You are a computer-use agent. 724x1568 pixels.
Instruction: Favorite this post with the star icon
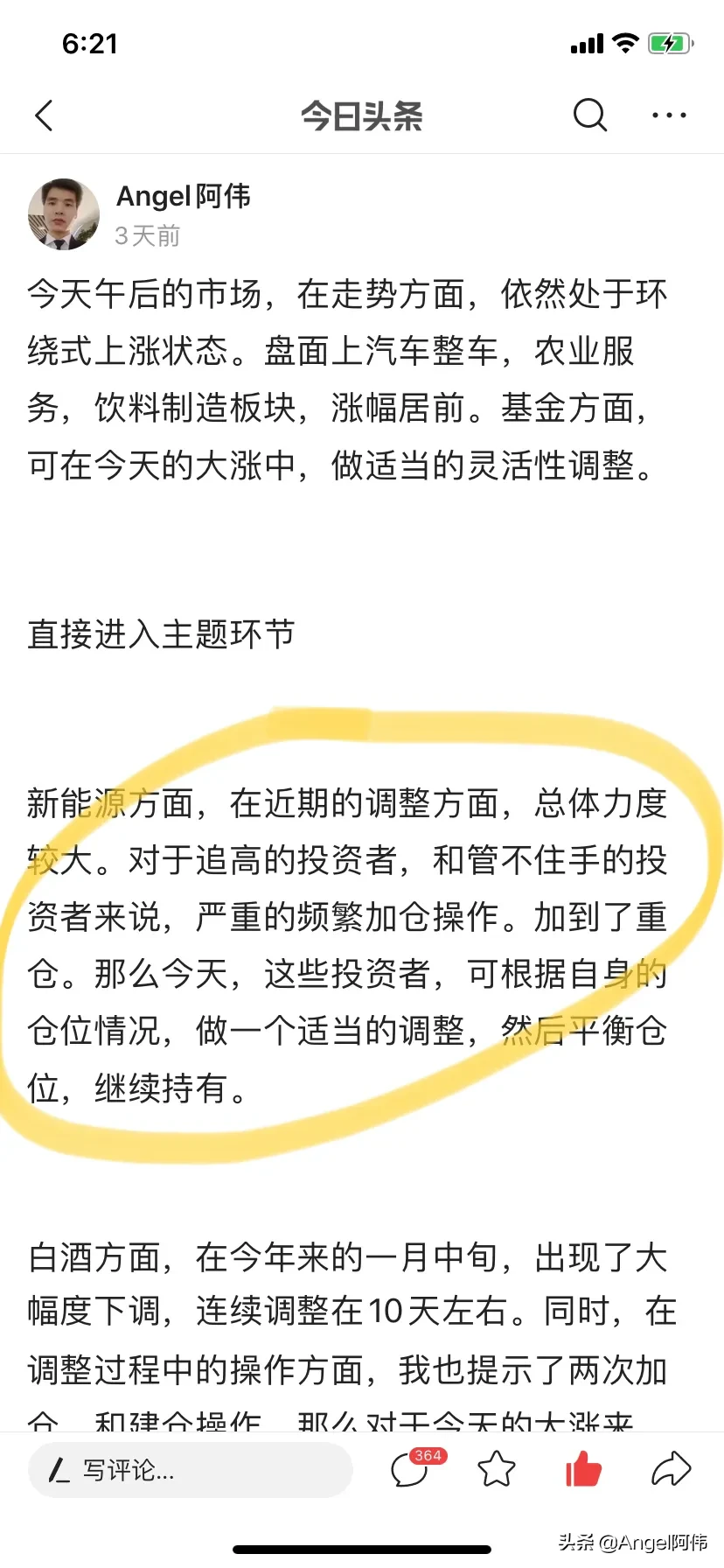(x=497, y=1469)
